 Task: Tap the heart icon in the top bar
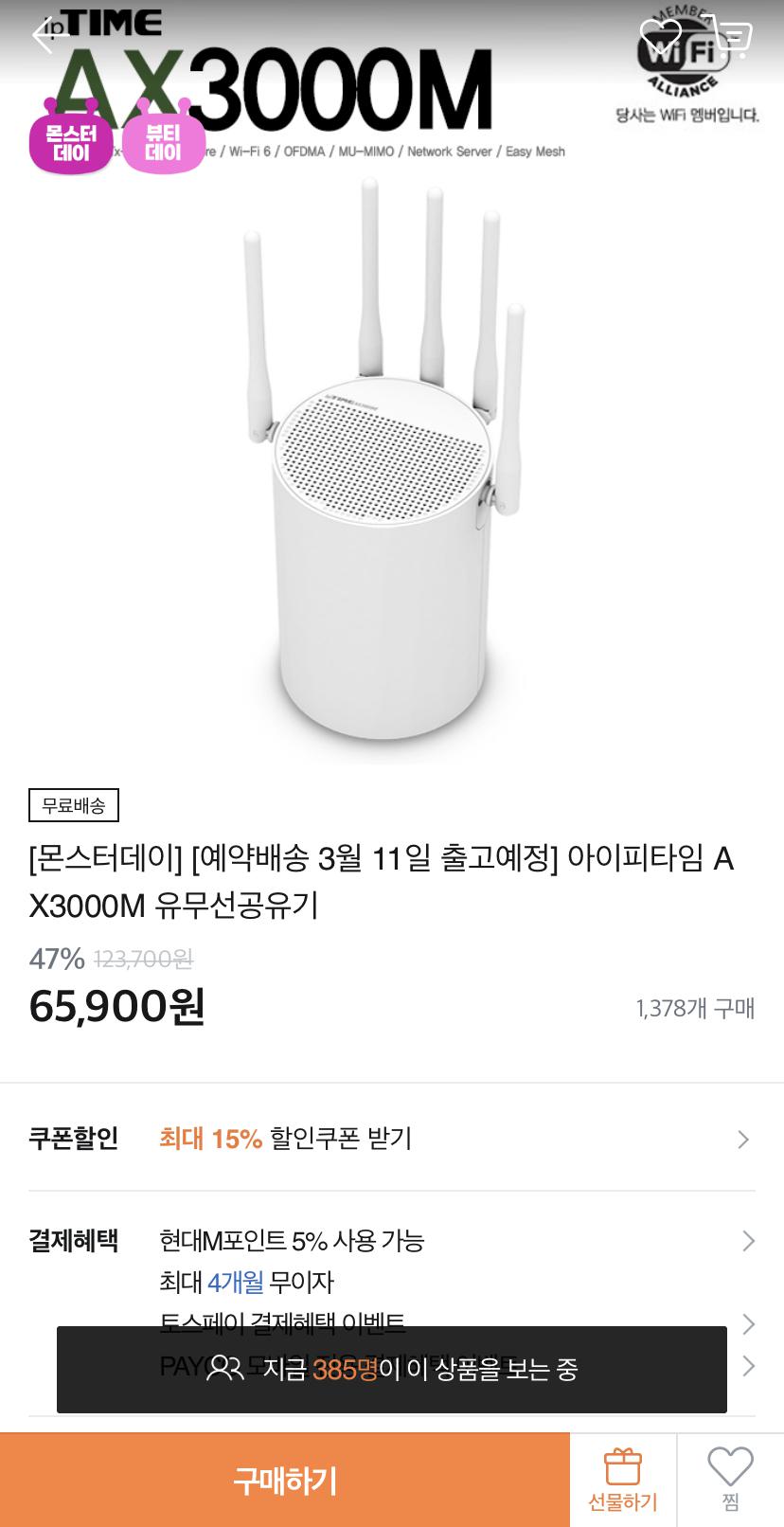pos(660,36)
